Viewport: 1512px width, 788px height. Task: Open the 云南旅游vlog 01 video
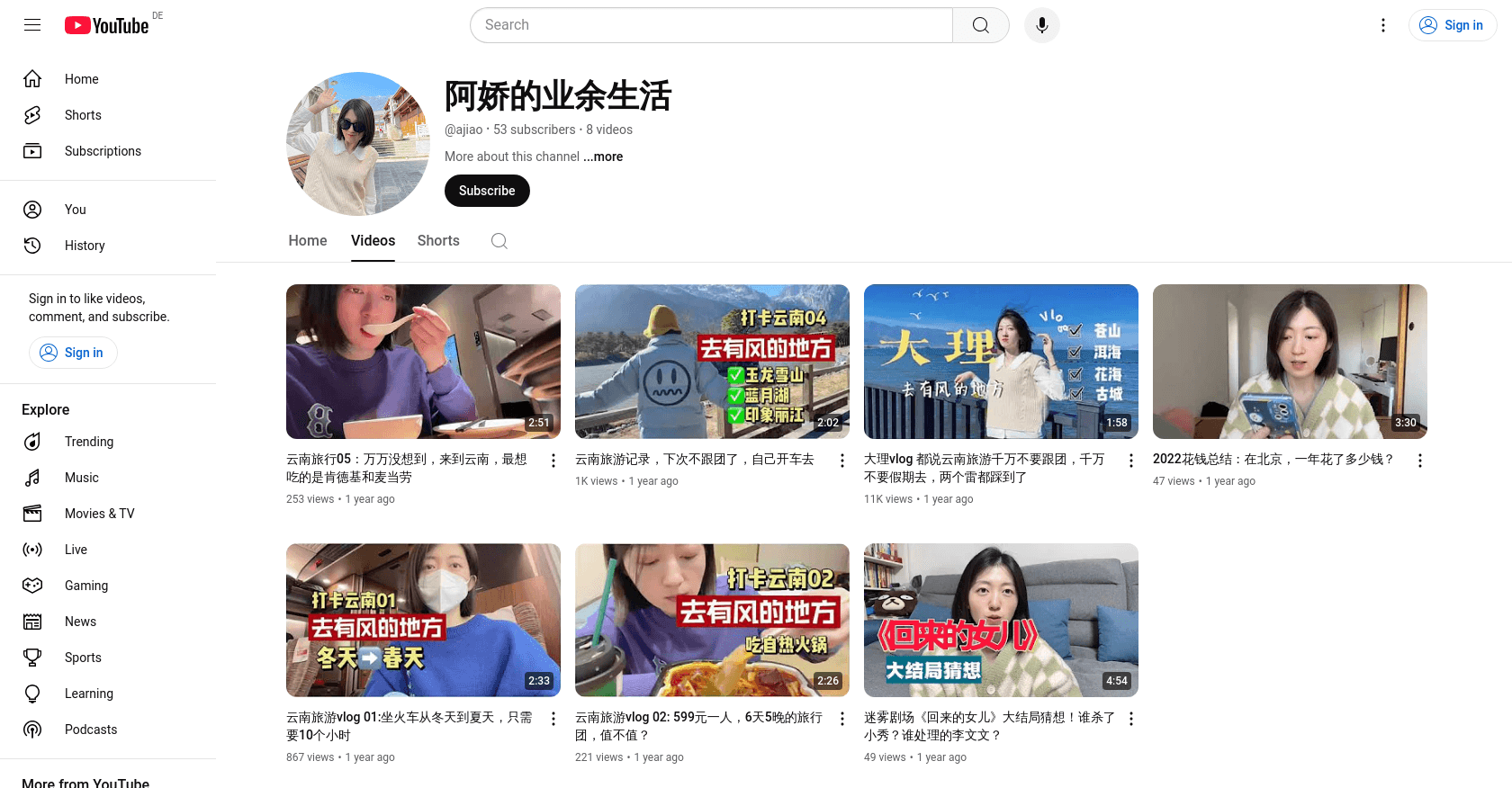[x=423, y=620]
